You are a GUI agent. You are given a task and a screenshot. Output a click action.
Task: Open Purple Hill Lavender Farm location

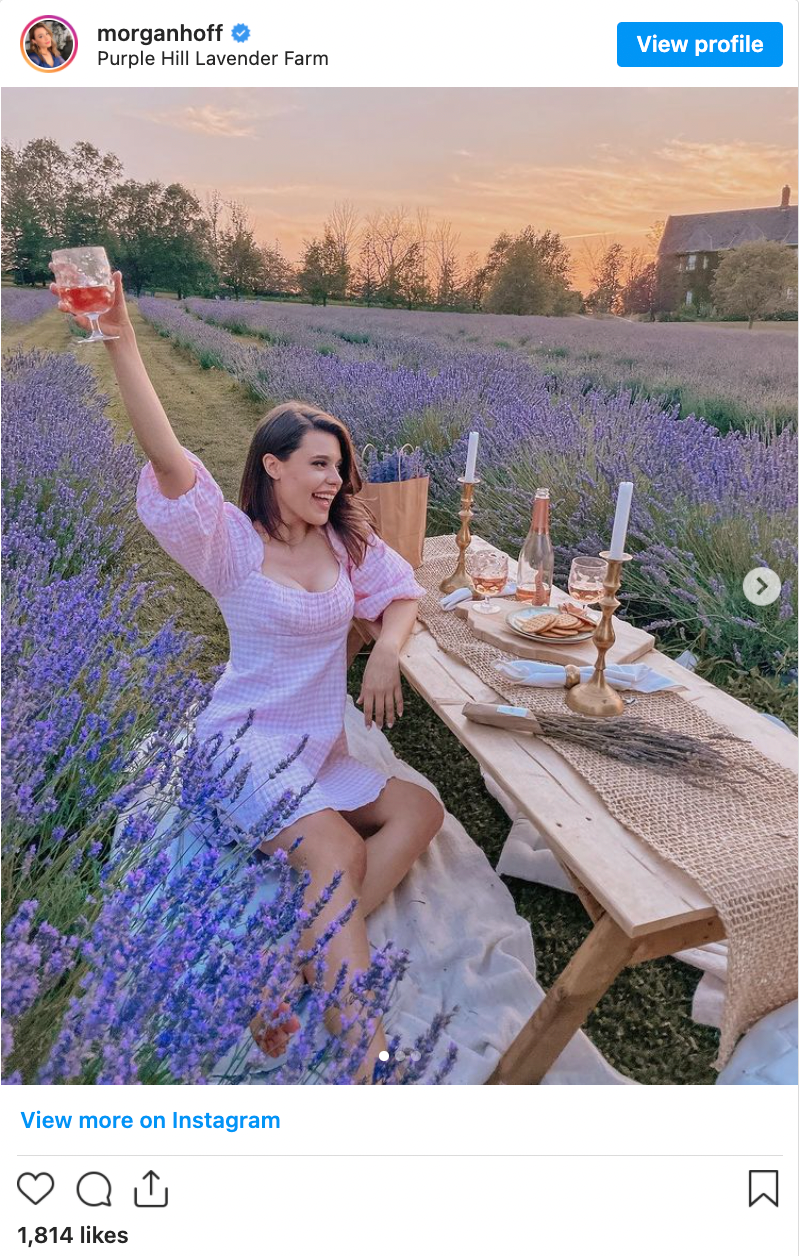[212, 59]
